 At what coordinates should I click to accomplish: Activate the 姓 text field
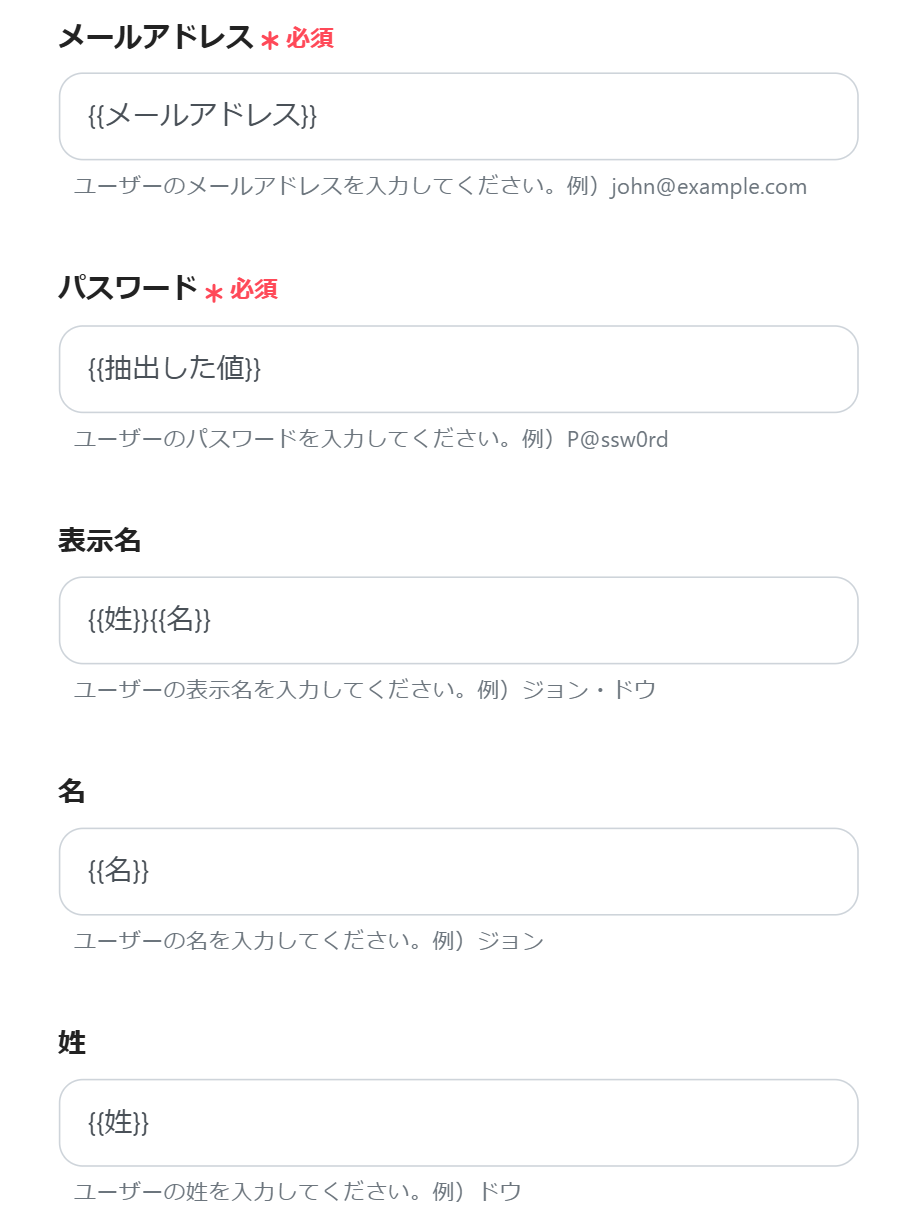pyautogui.click(x=458, y=1122)
